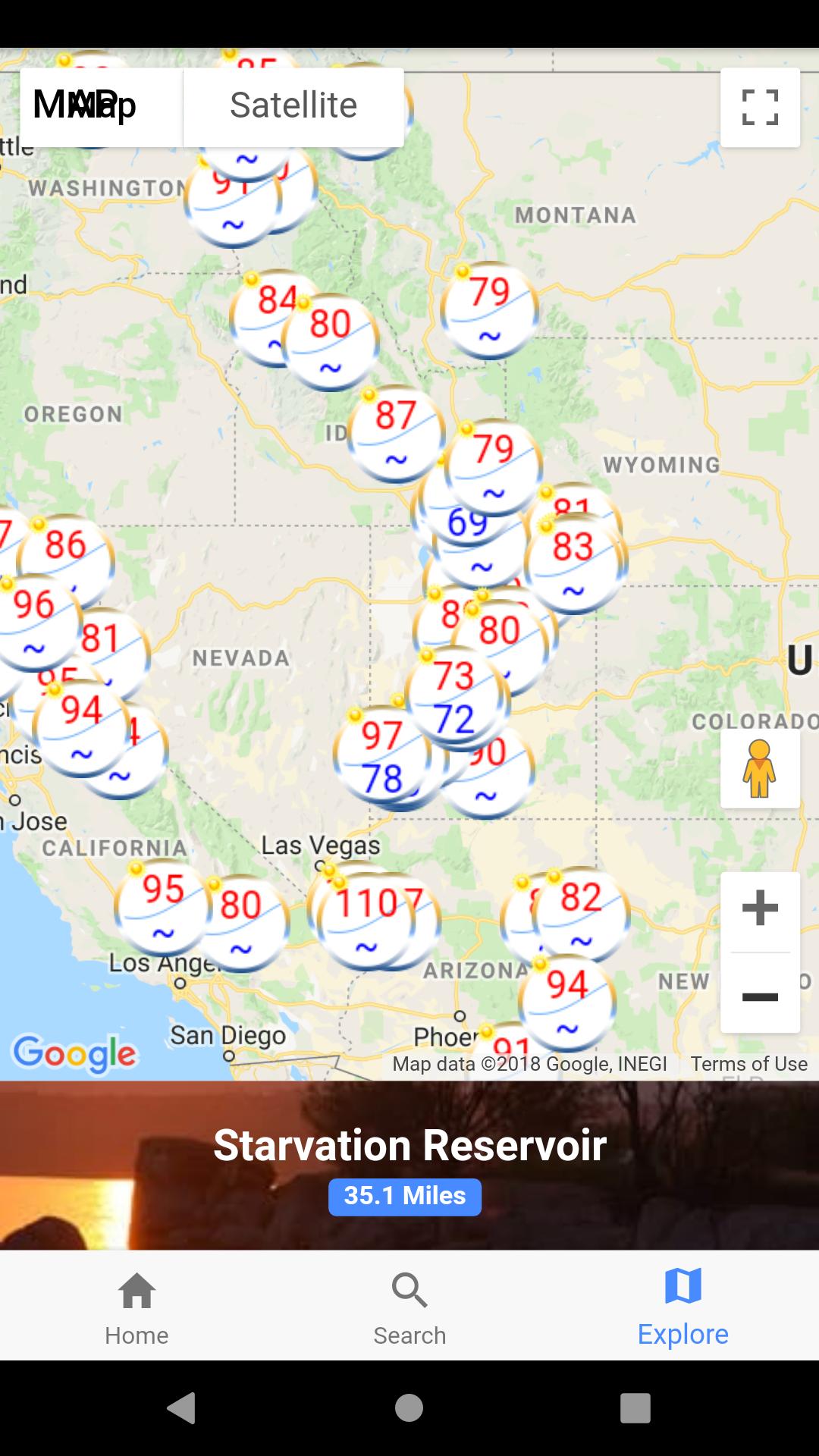Go to the device home screen
This screenshot has height=1456, width=819.
coord(409,1408)
